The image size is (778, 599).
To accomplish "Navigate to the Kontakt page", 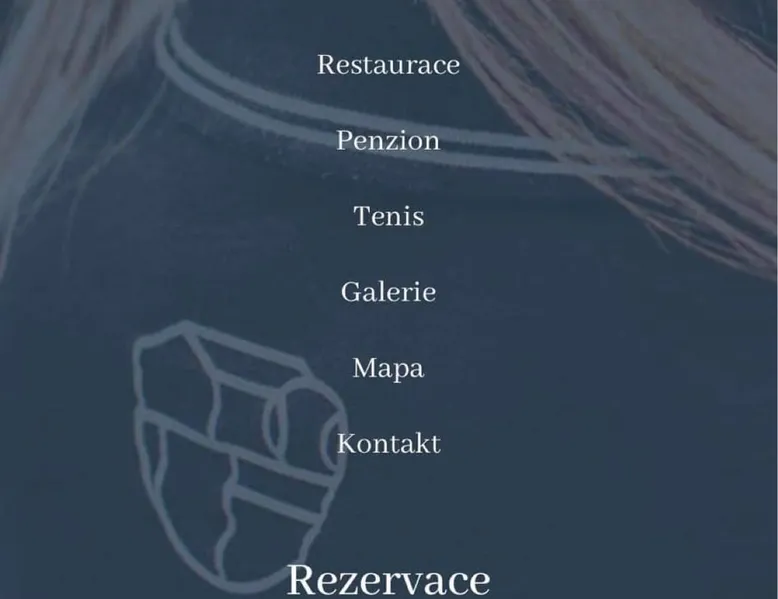I will point(388,444).
